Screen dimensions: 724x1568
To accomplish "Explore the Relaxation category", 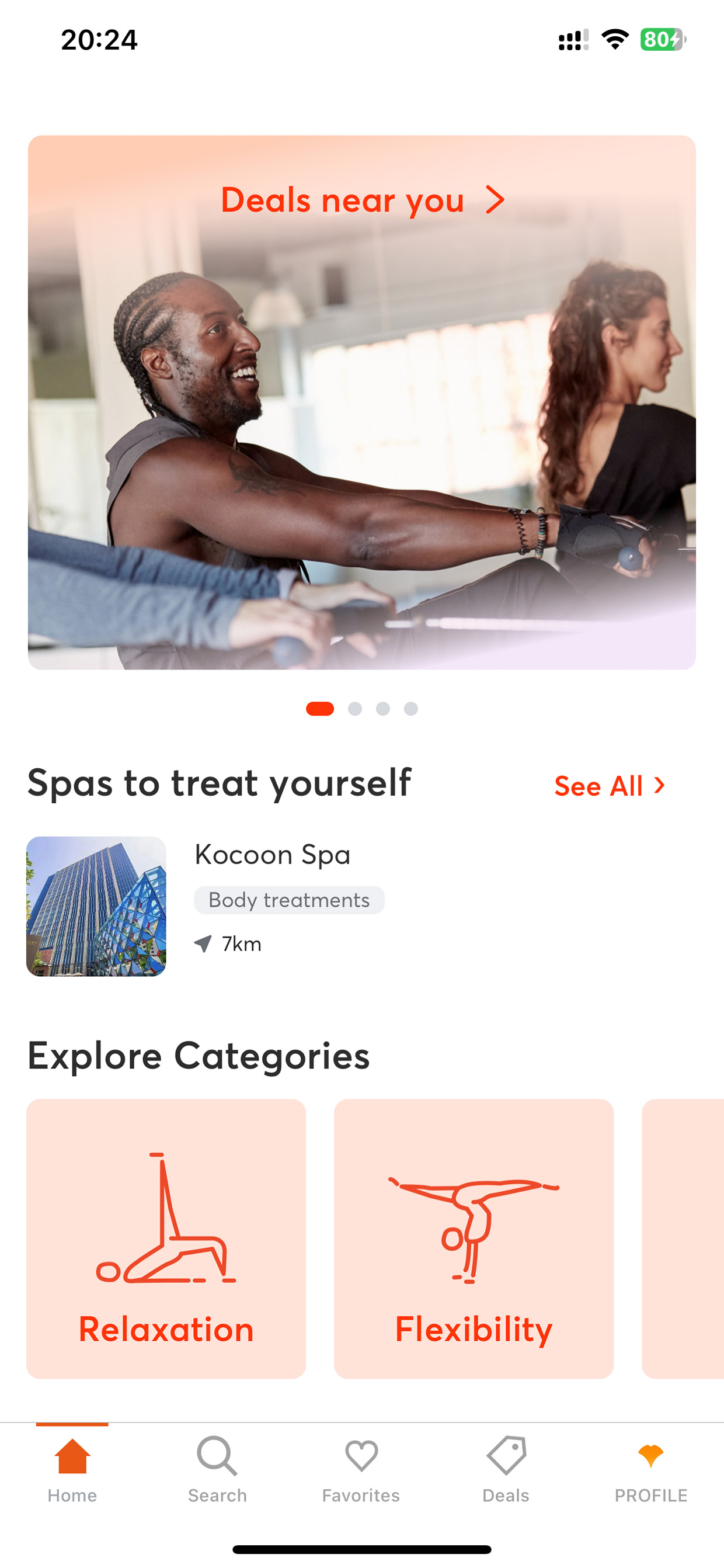I will tap(166, 1239).
